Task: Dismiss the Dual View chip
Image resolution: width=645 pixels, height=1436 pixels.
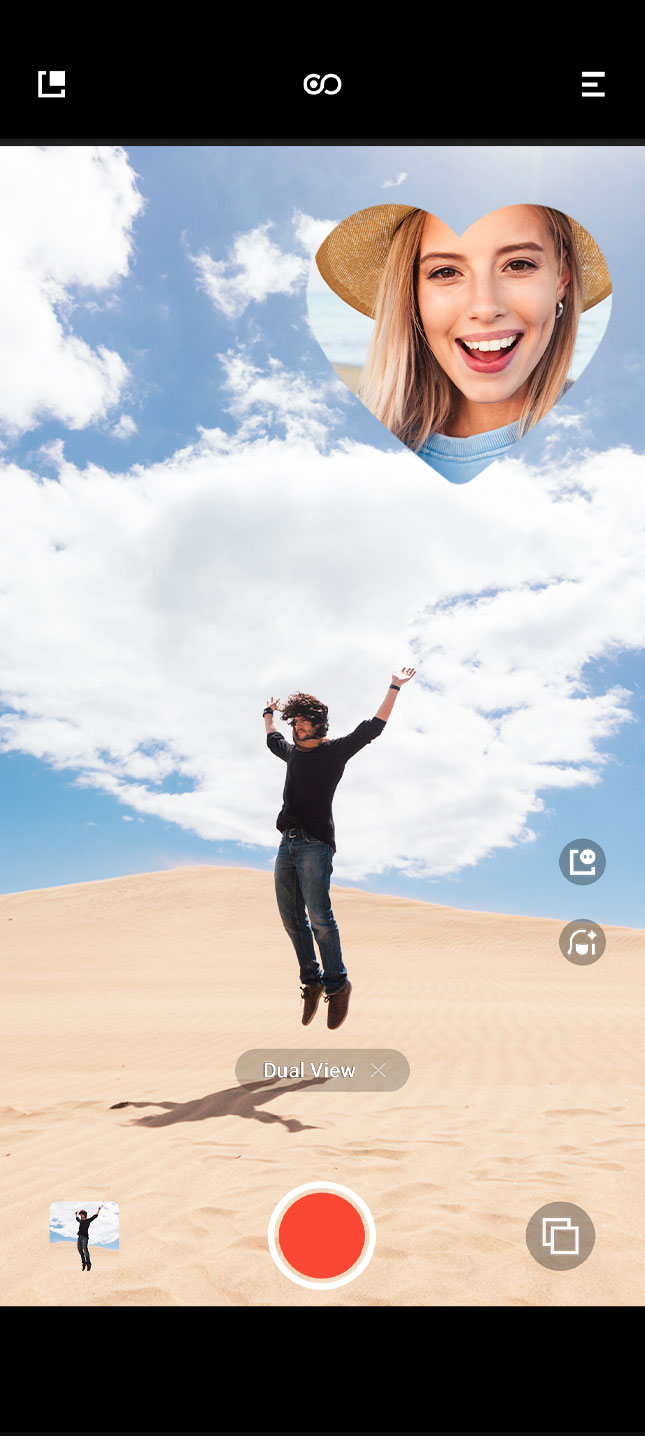Action: coord(378,1070)
